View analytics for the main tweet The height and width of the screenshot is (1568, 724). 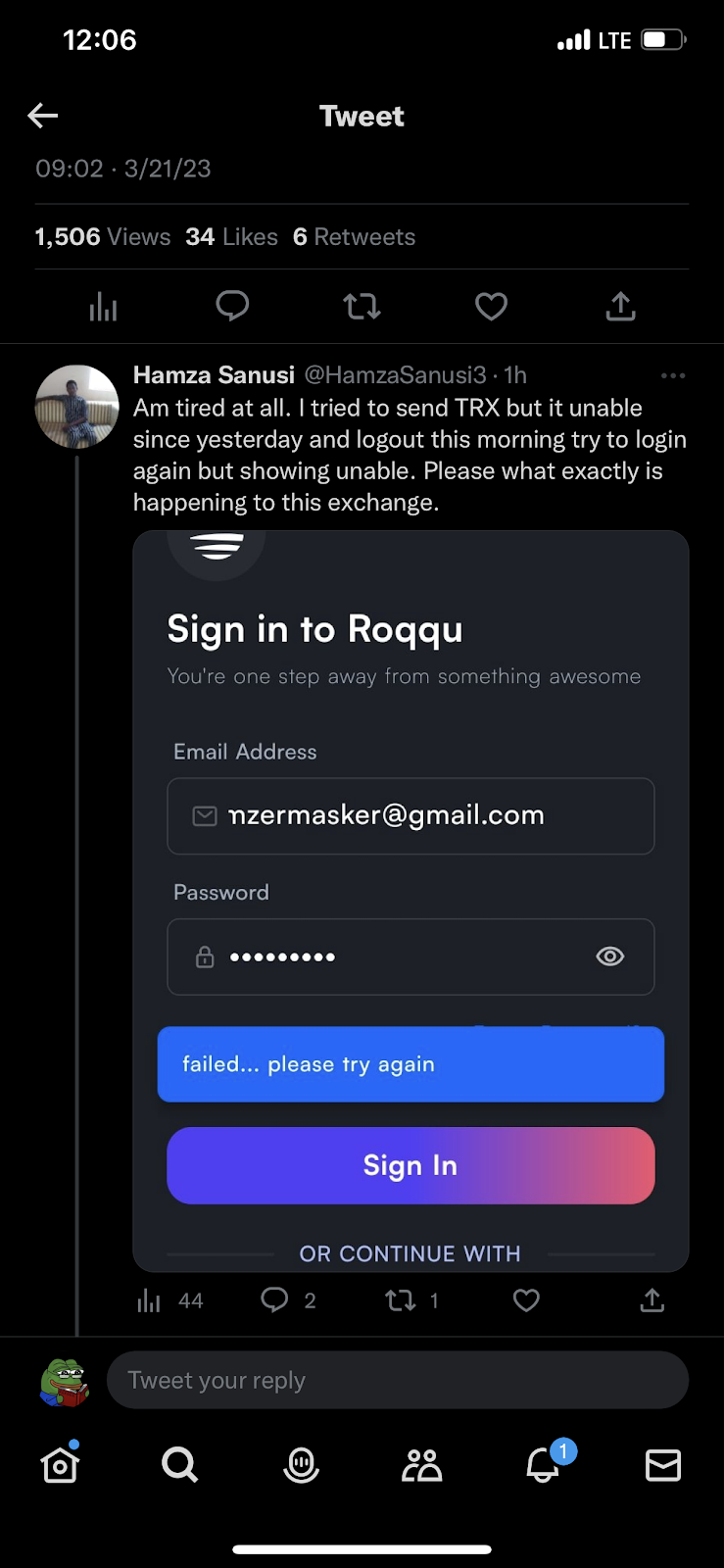pyautogui.click(x=103, y=307)
